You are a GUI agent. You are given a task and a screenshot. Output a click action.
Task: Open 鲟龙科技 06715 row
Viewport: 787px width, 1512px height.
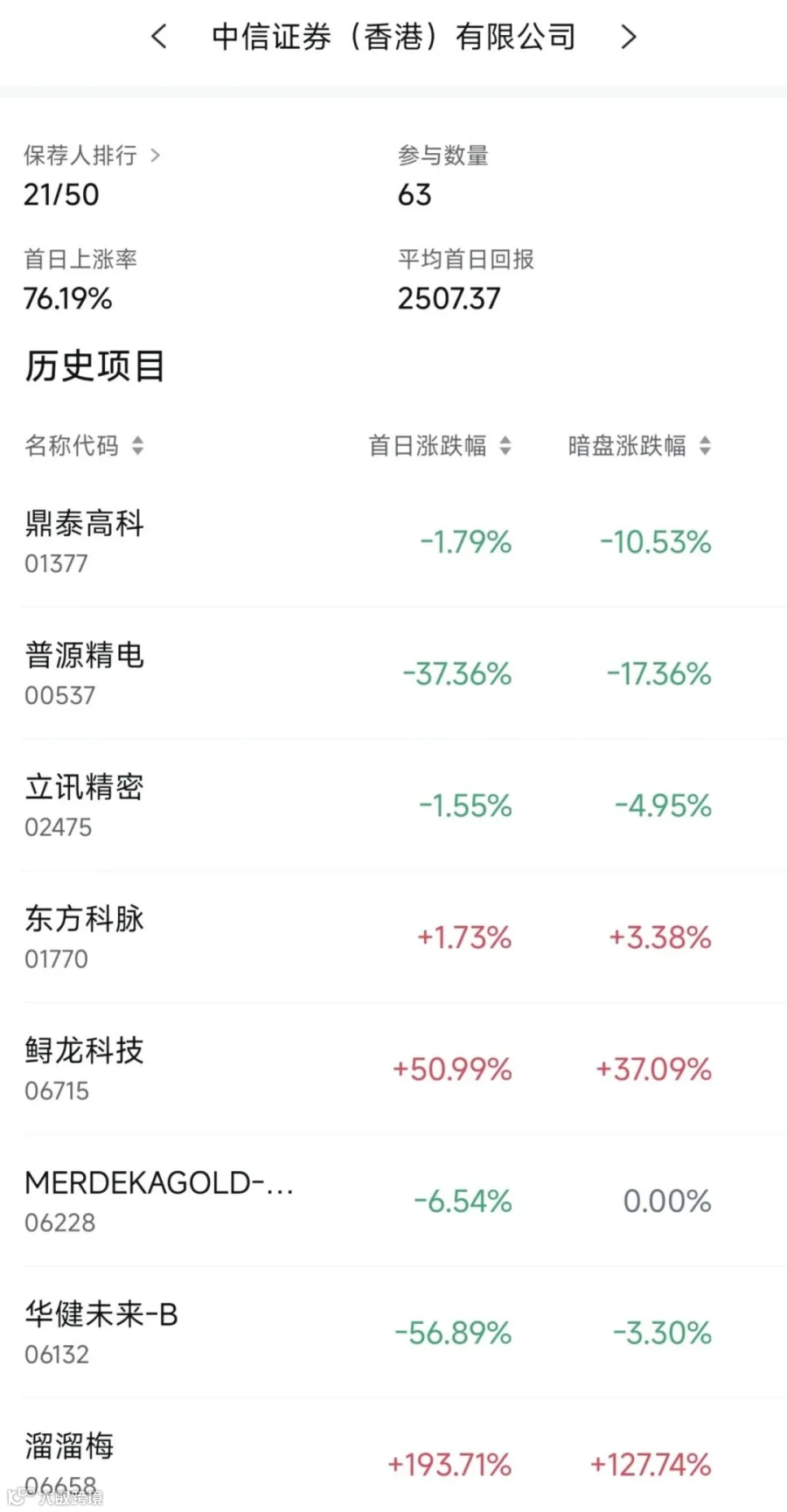click(393, 1069)
